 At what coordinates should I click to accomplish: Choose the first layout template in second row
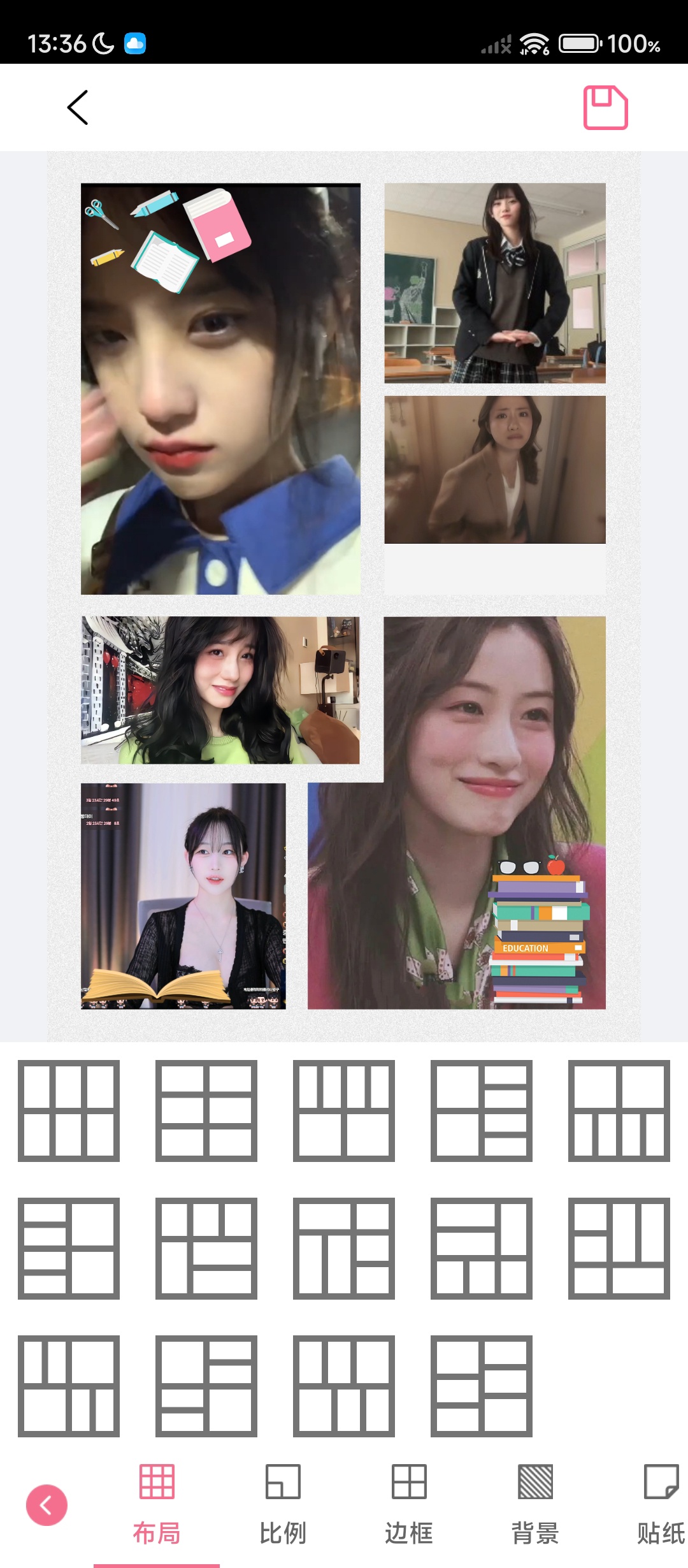69,1248
